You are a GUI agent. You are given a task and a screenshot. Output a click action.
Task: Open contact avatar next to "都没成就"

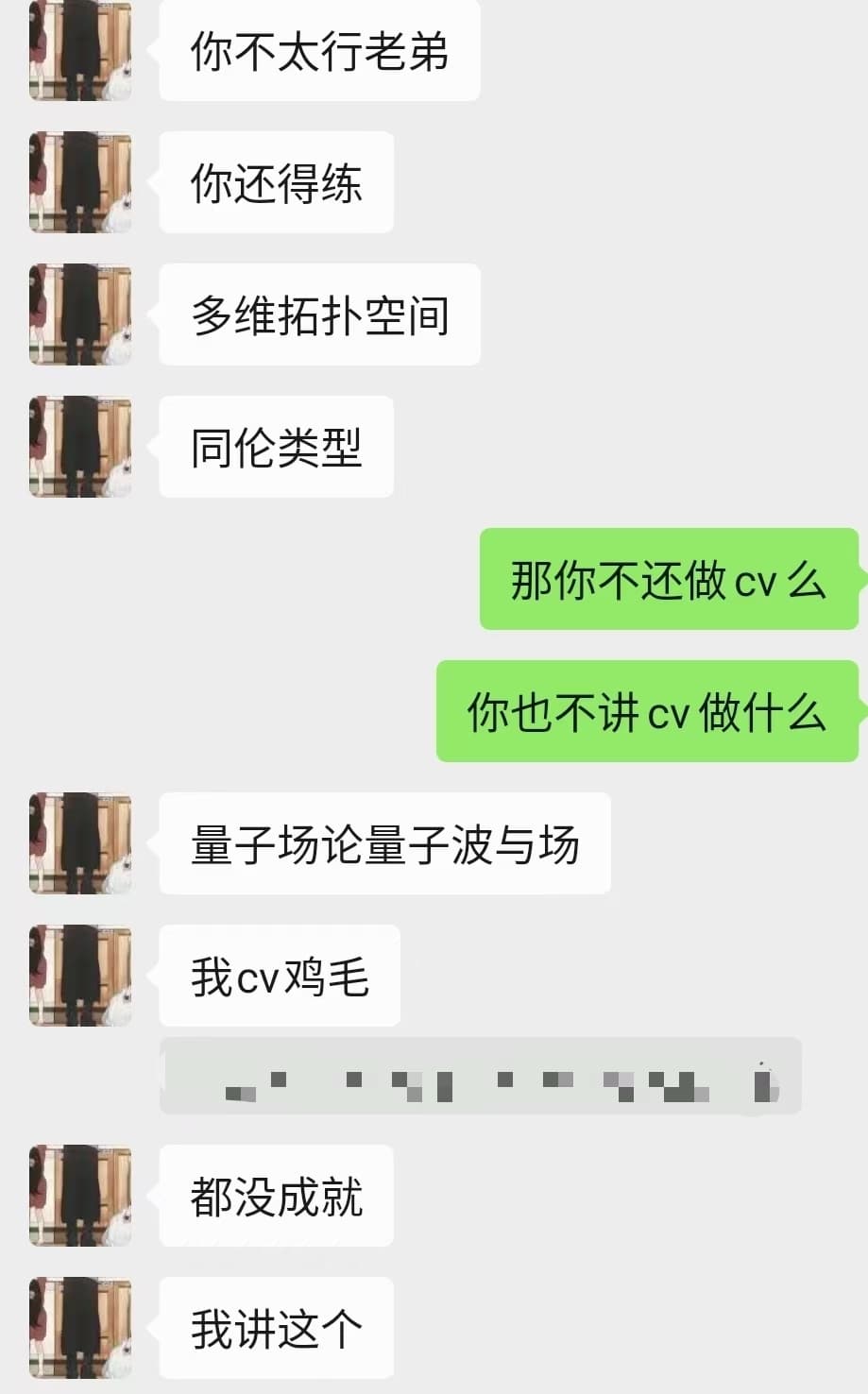tap(79, 1196)
